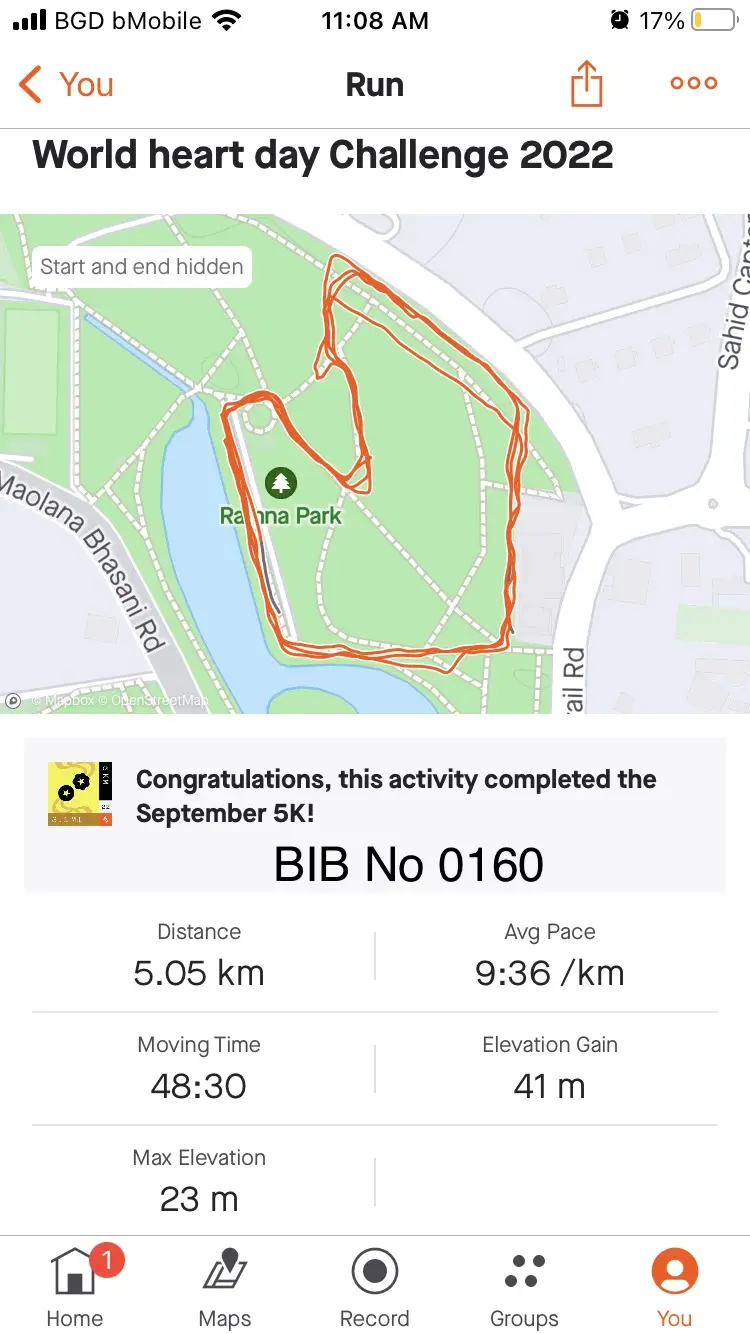Open the Record tab
This screenshot has height=1334, width=750.
(375, 1287)
